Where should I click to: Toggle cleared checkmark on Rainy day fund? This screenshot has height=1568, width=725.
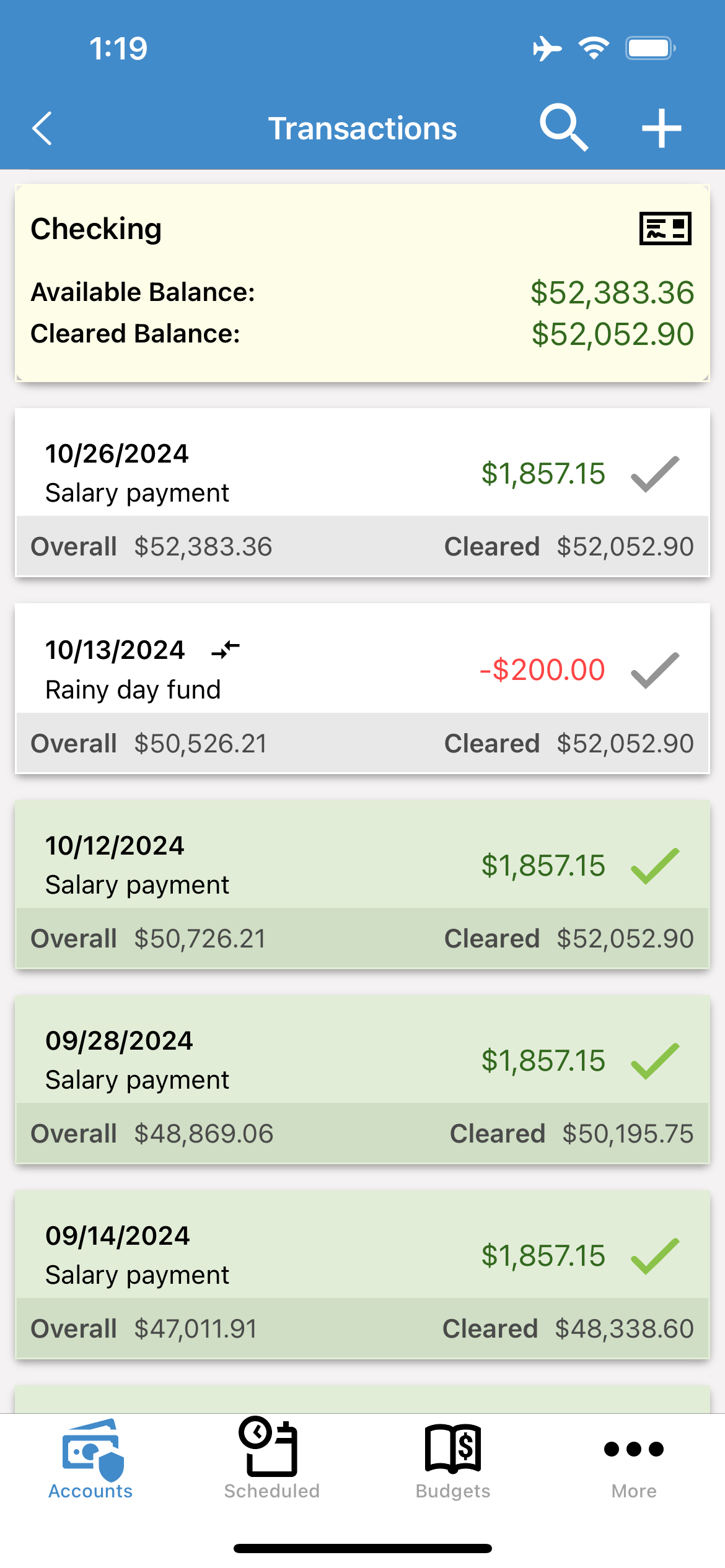(655, 670)
